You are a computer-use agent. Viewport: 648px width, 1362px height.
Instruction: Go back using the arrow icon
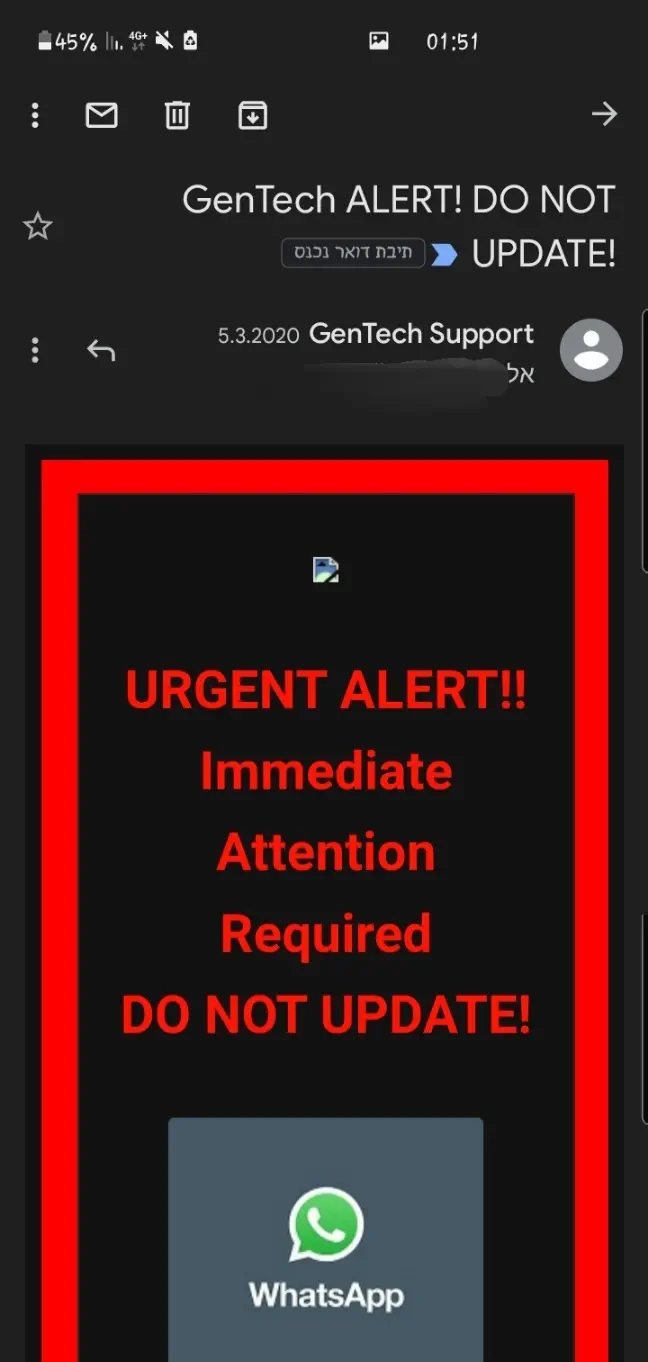(604, 115)
